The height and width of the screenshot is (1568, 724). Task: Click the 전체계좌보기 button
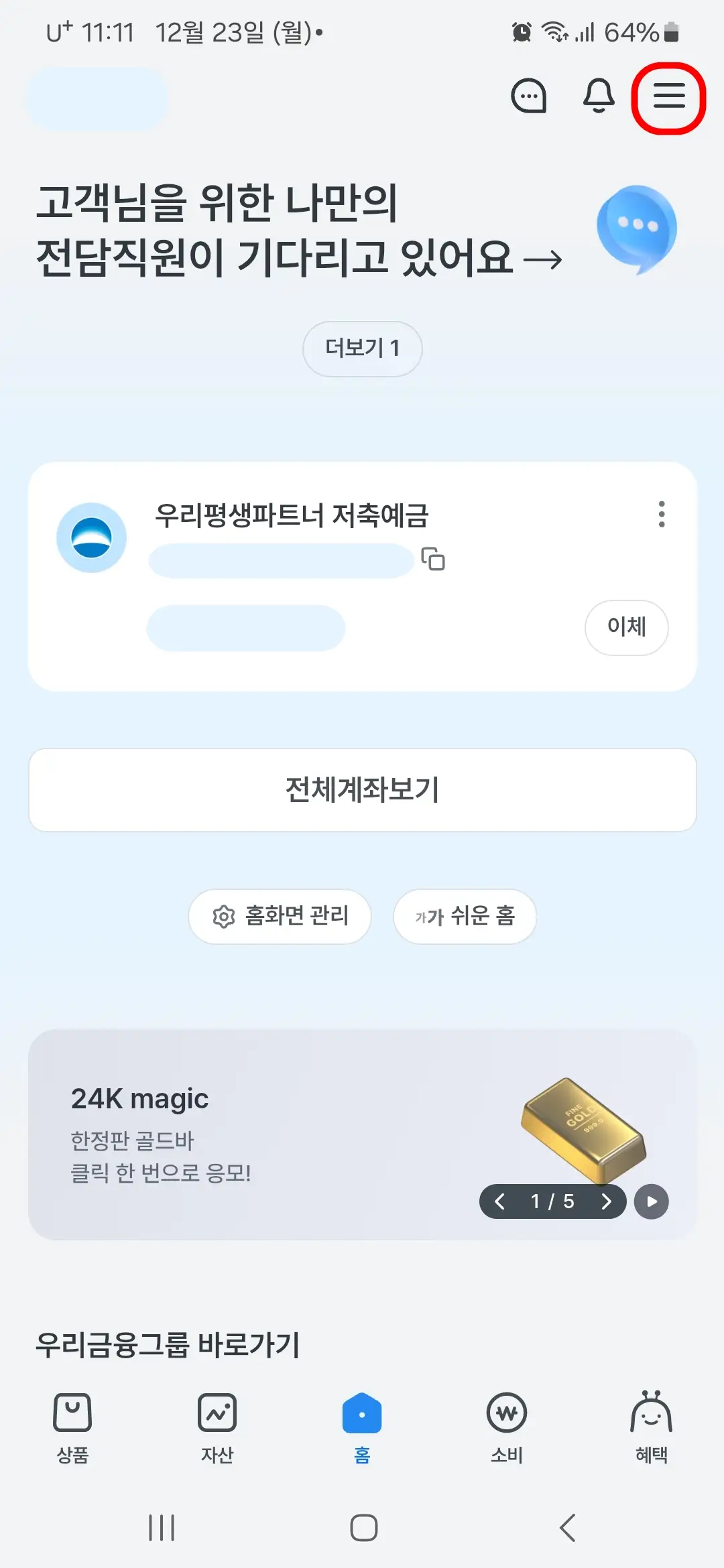pos(362,790)
